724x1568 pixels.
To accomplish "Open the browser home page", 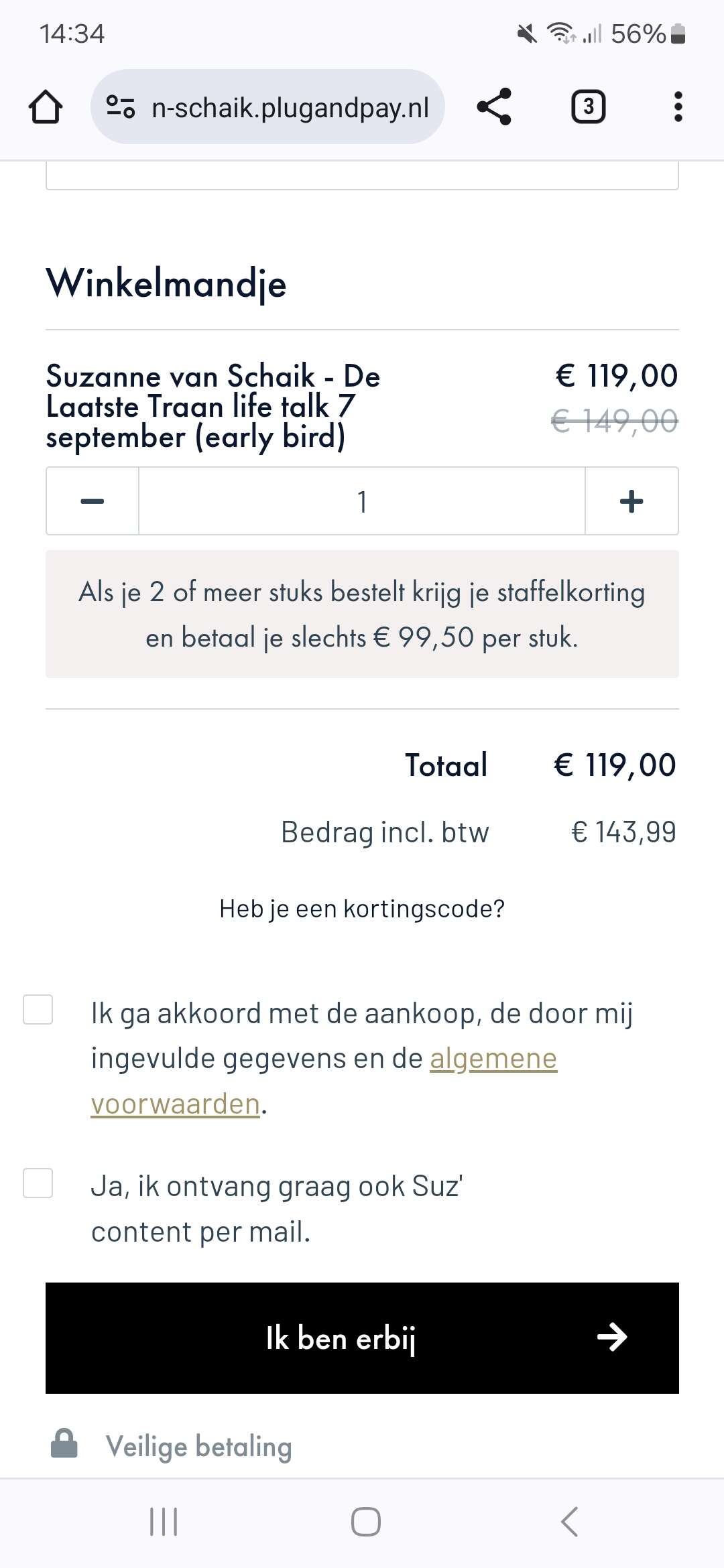I will tap(46, 107).
